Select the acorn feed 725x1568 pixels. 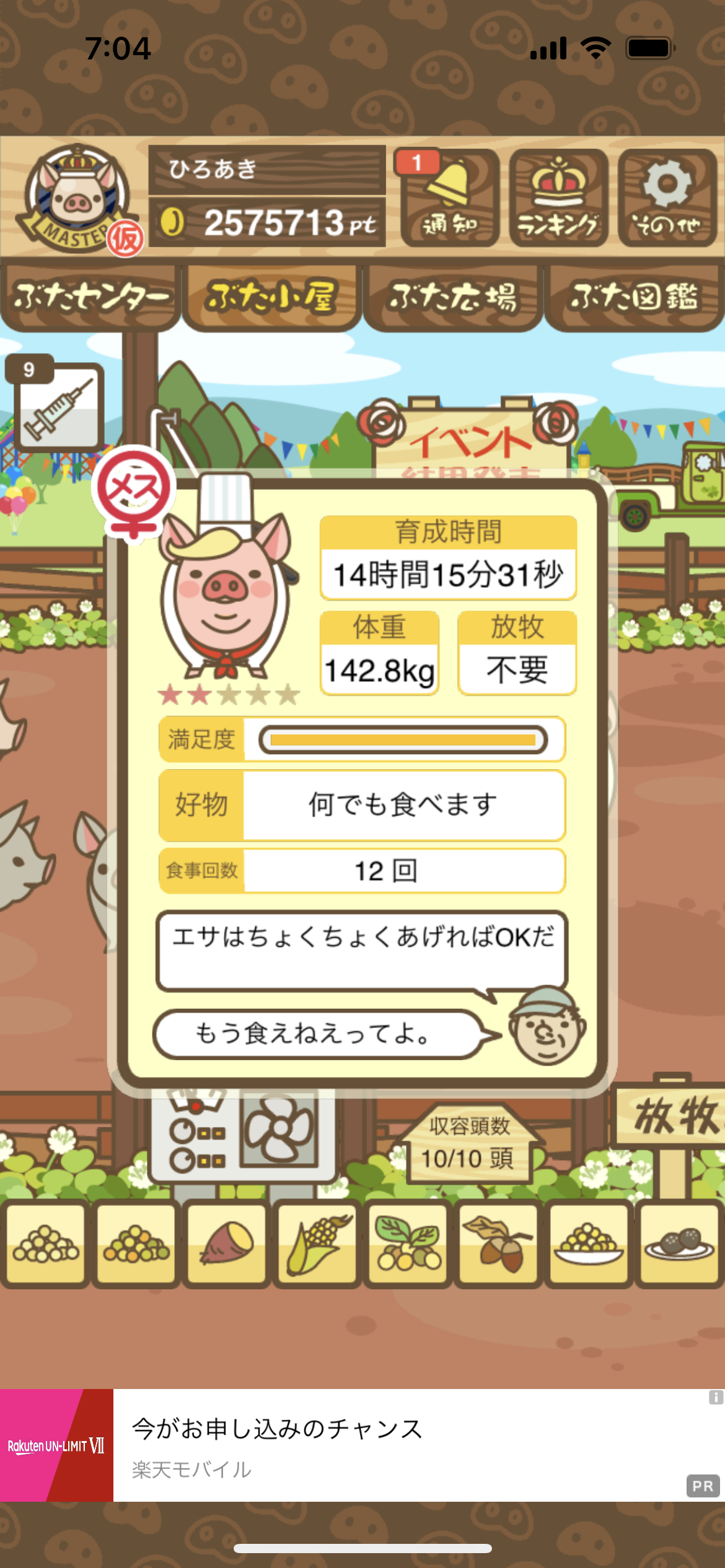pos(498,1245)
